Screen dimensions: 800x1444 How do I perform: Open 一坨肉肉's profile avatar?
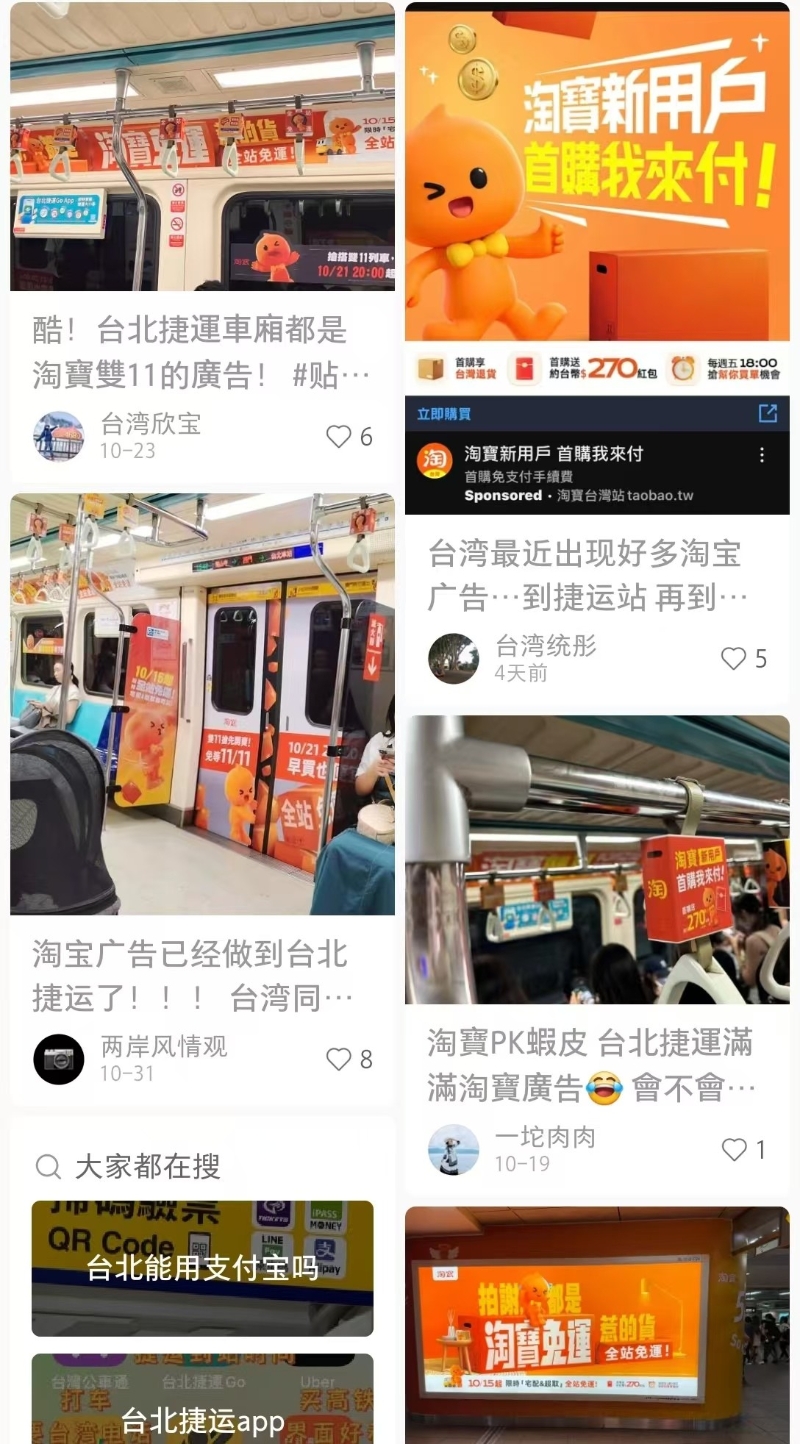453,1150
